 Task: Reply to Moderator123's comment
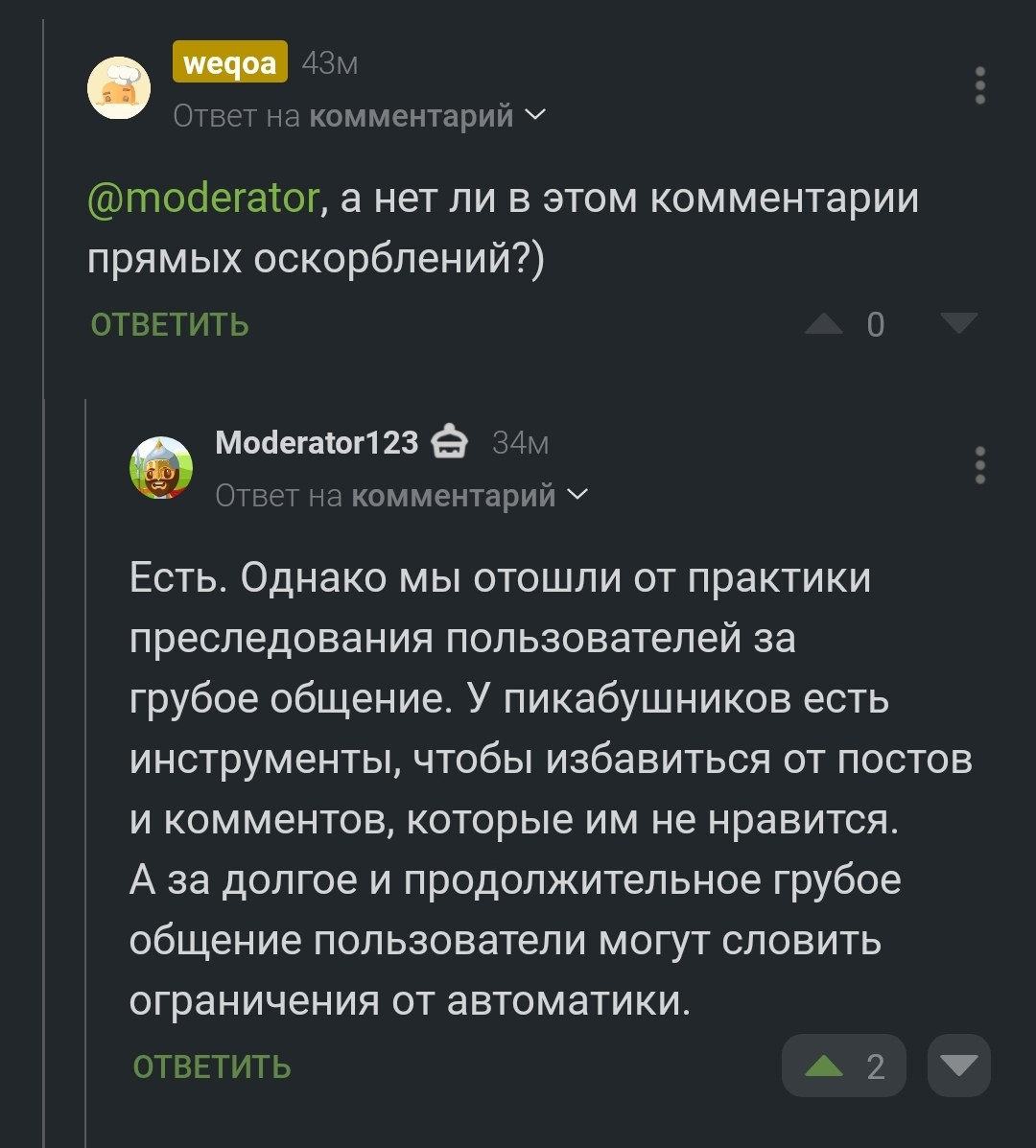212,1066
